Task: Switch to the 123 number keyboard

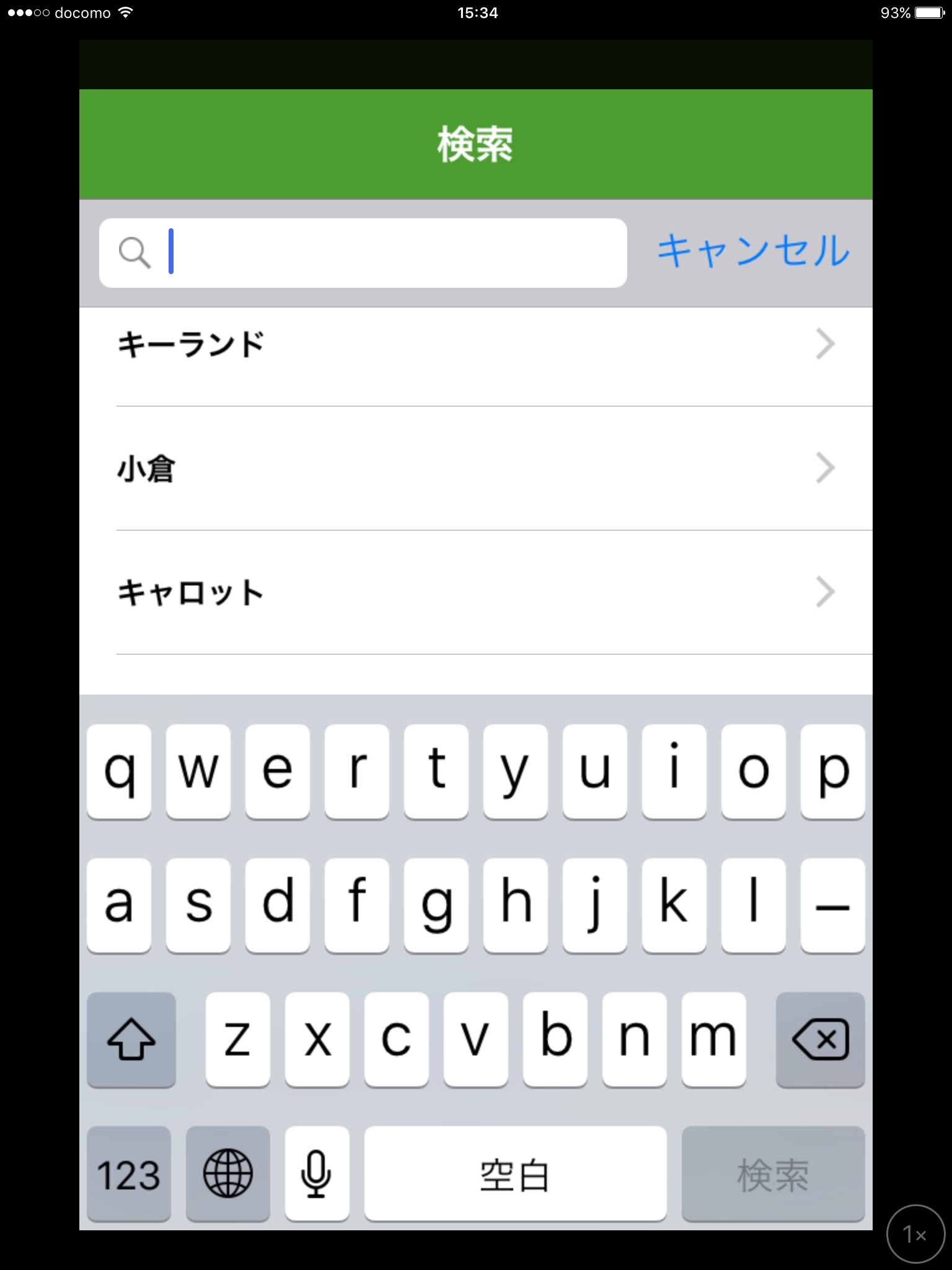Action: click(x=128, y=1174)
